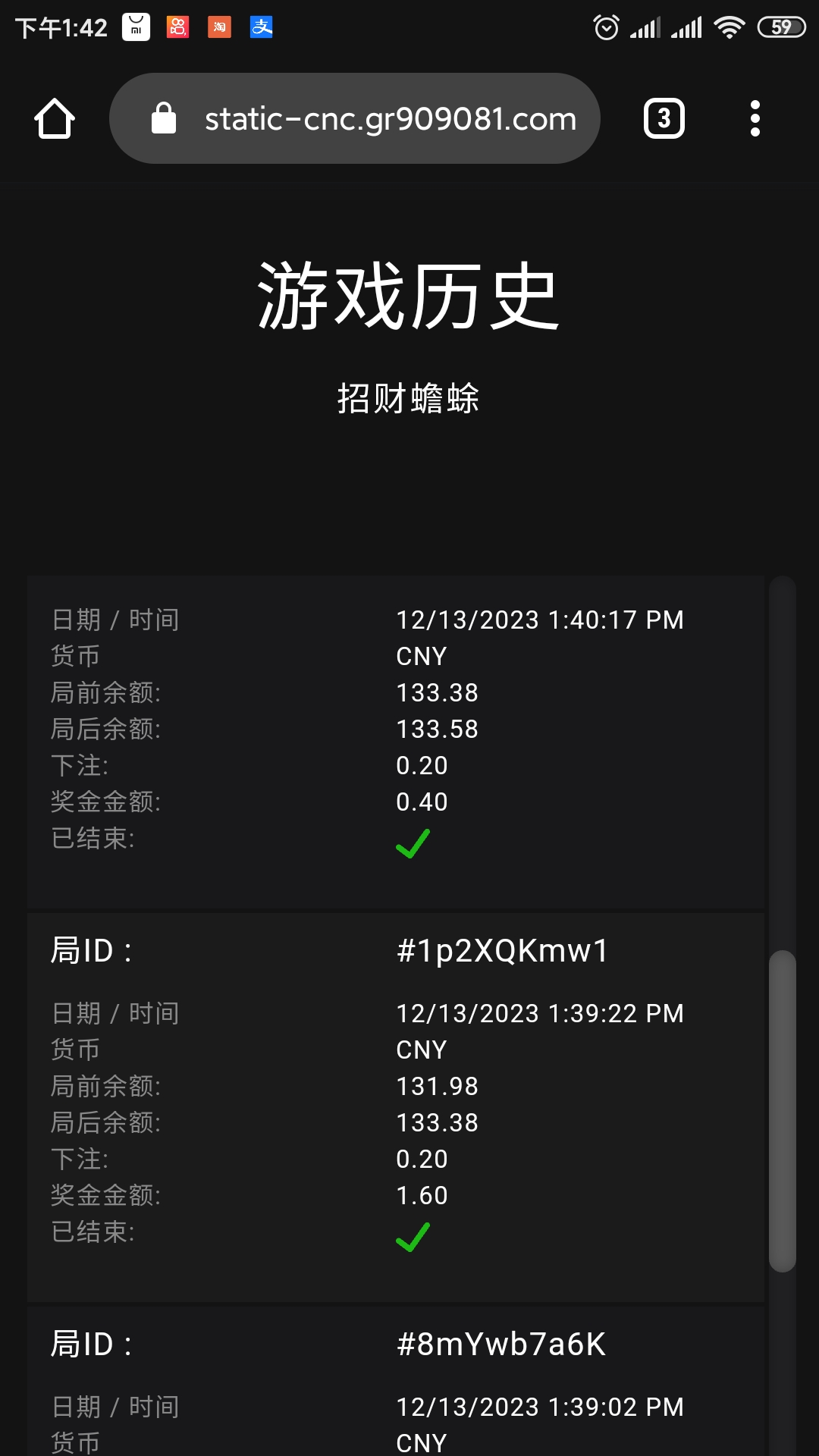Go to the browser home page
The image size is (819, 1456).
coord(55,119)
